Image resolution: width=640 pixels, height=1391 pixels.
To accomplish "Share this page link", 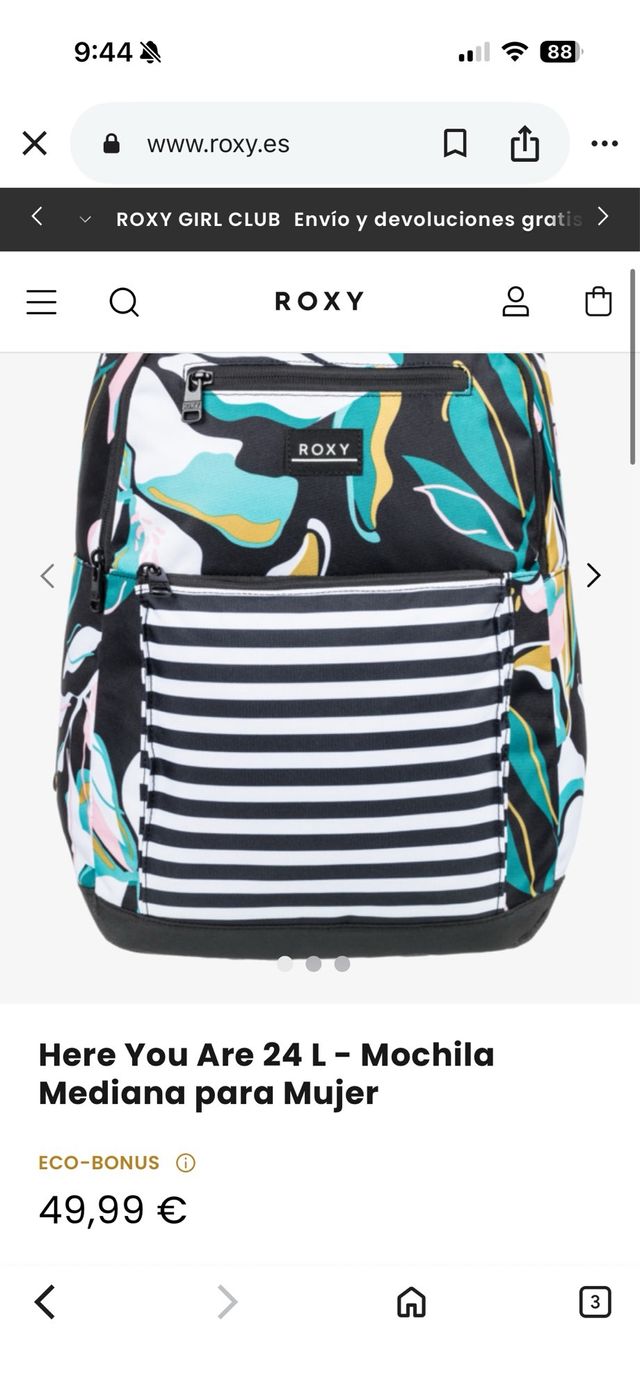I will [524, 144].
